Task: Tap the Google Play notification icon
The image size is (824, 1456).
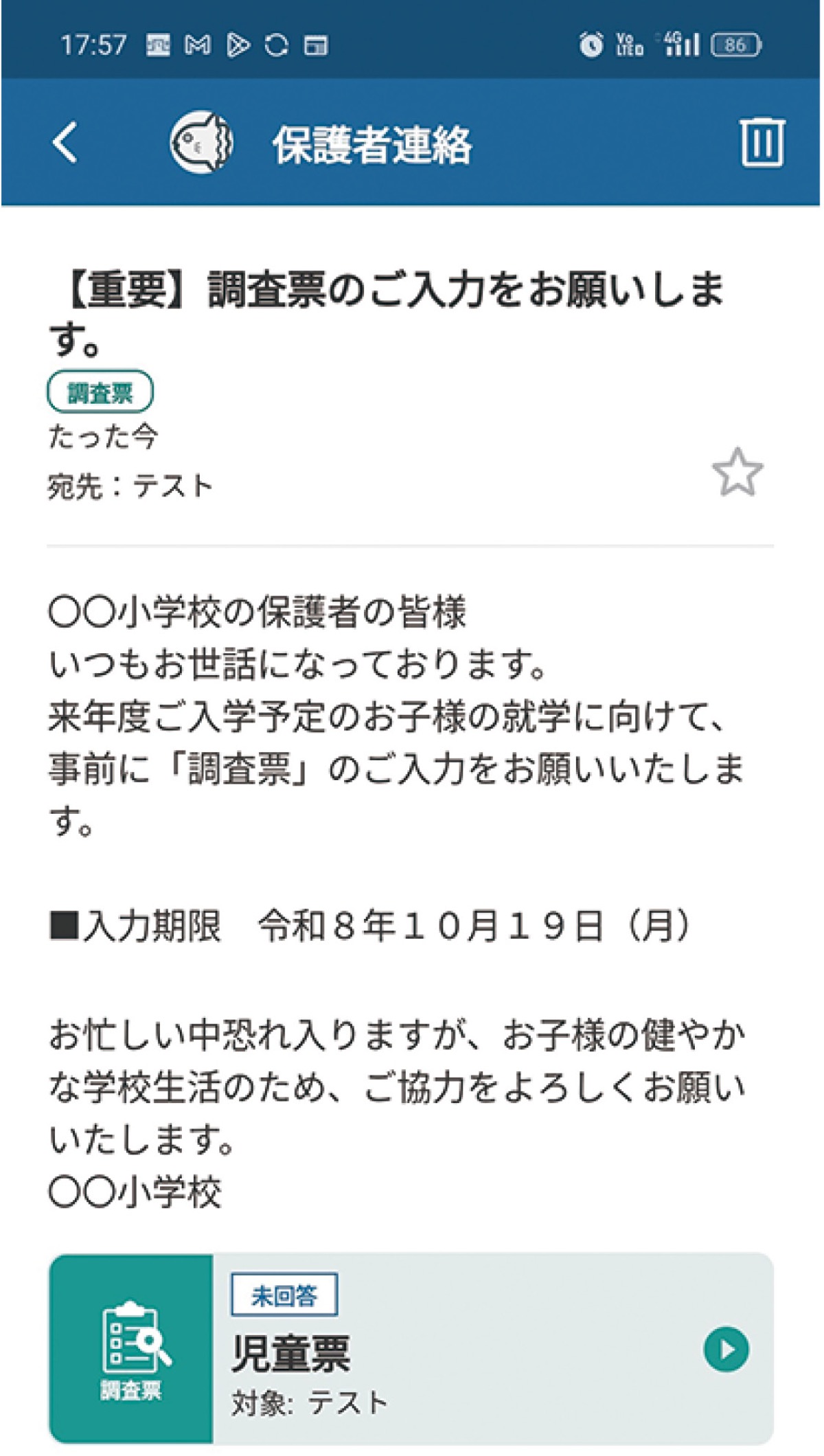Action: tap(237, 45)
